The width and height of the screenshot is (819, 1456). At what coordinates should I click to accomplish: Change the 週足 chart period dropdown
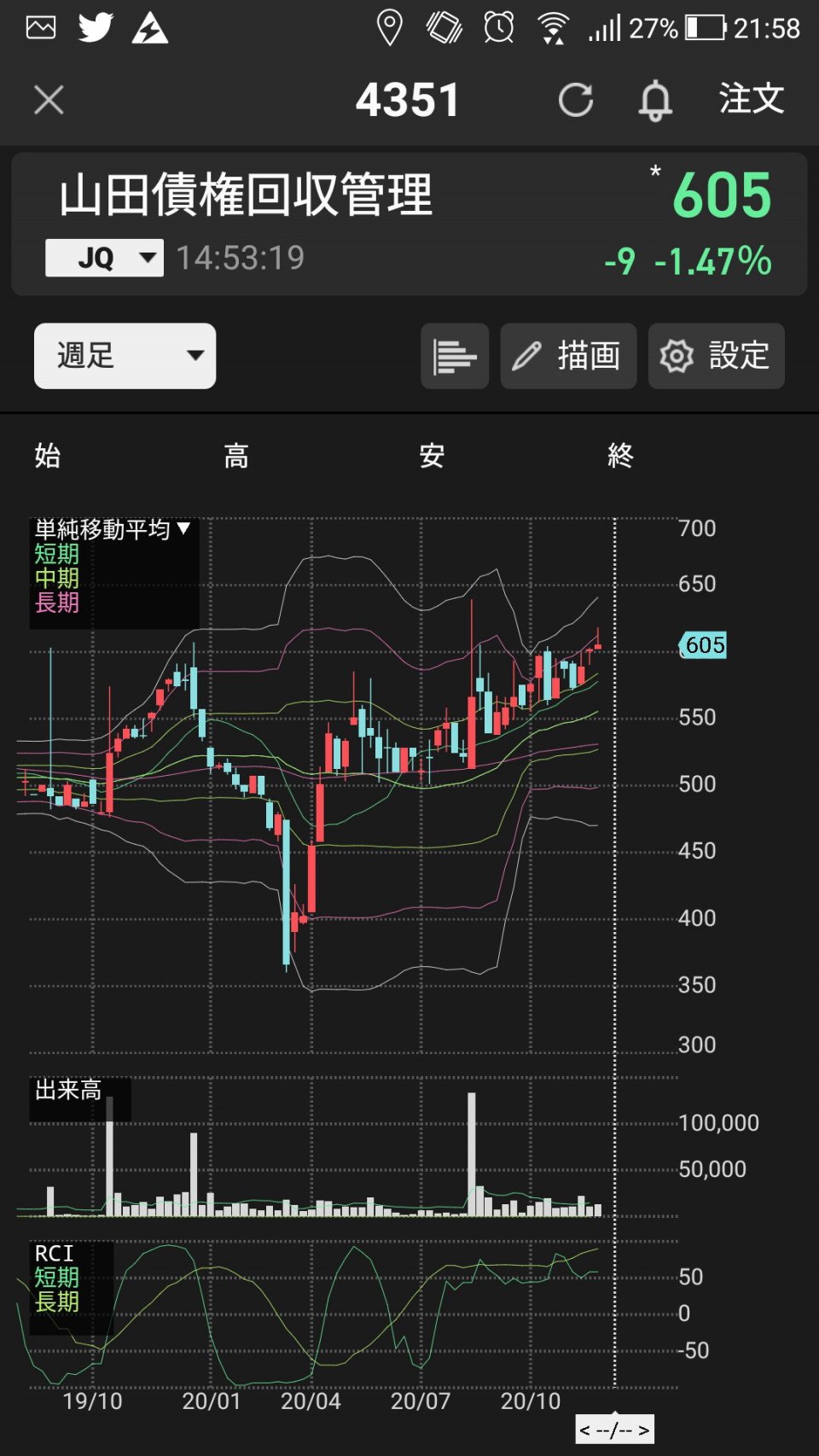click(x=125, y=356)
